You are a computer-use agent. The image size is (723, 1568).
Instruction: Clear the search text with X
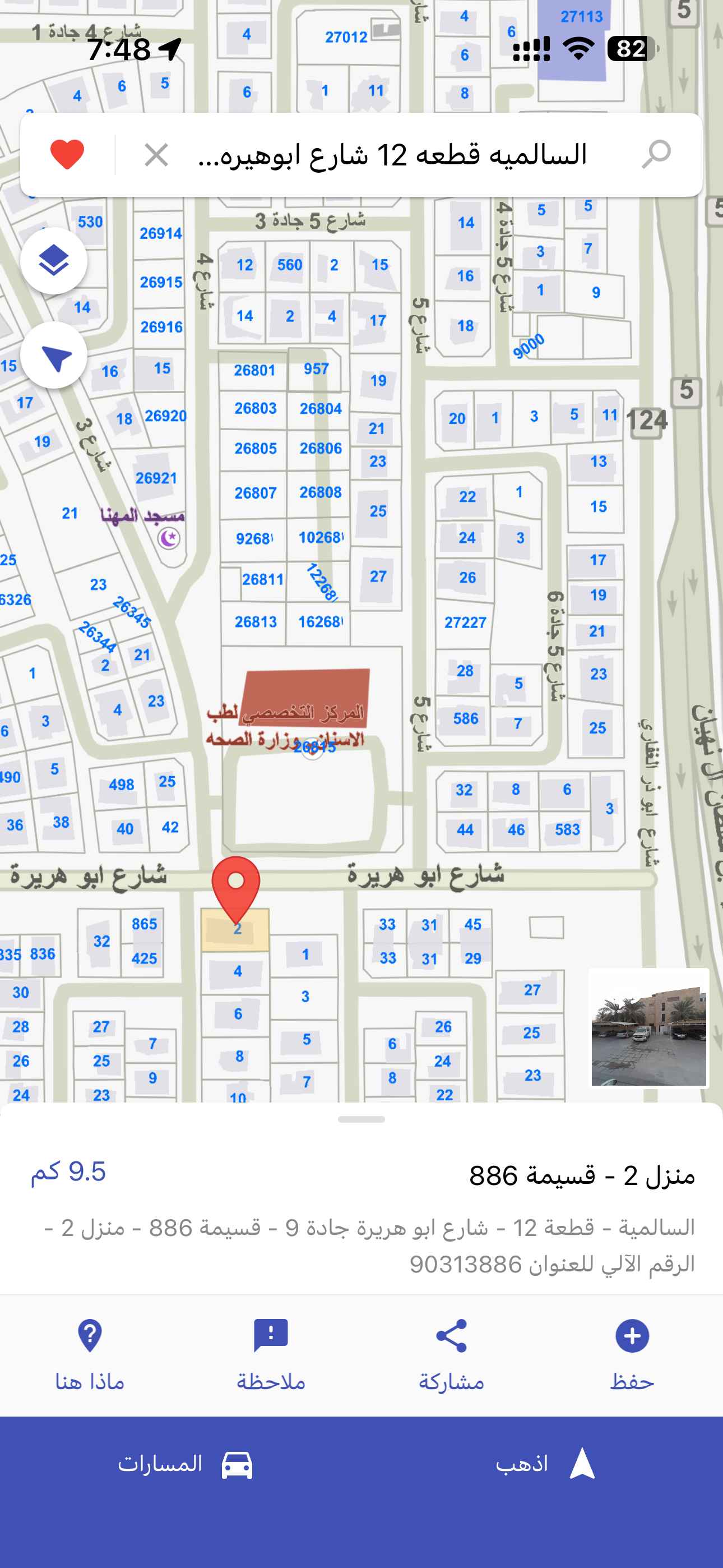pyautogui.click(x=156, y=155)
